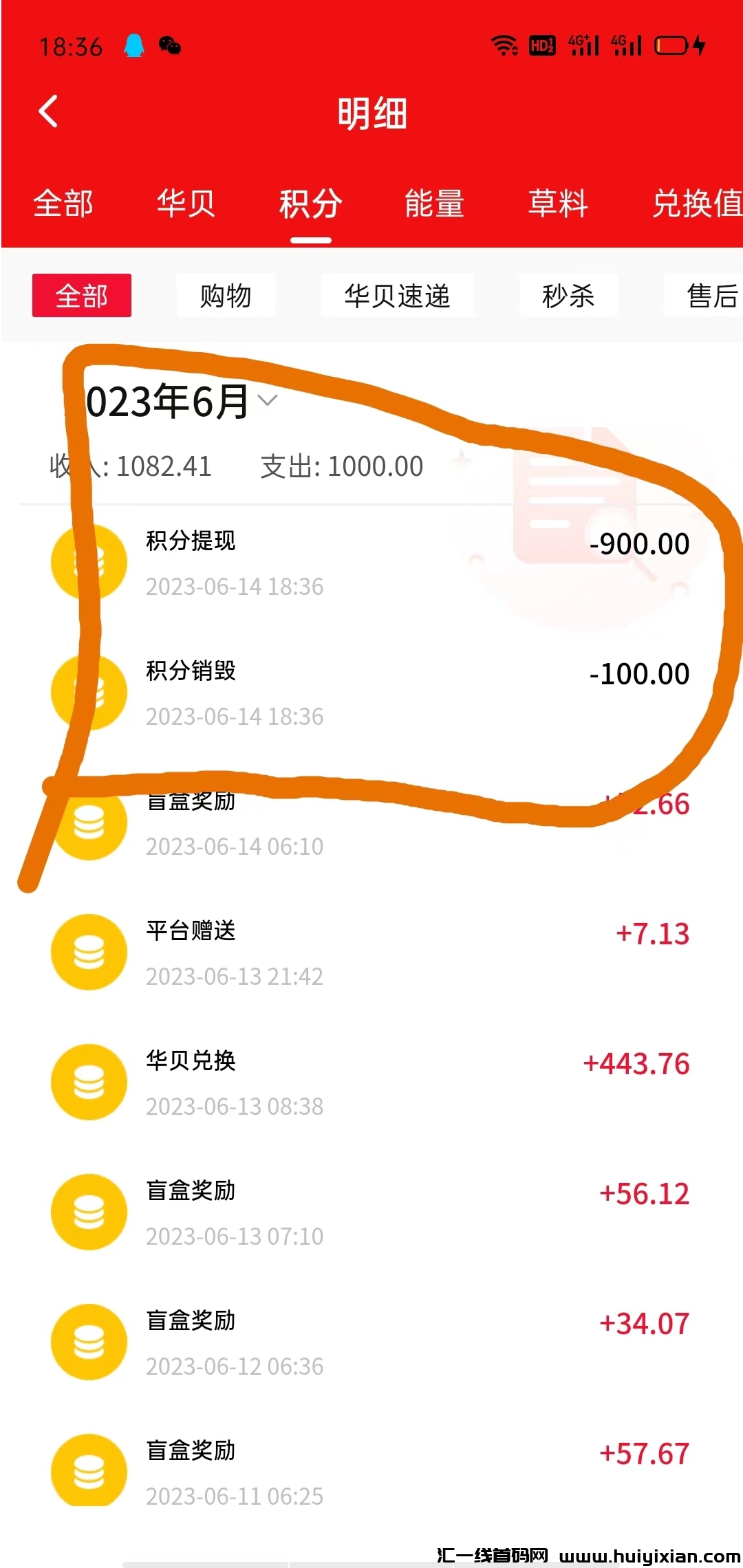Image resolution: width=743 pixels, height=1568 pixels.
Task: Switch to the 全部 top tab
Action: [x=63, y=204]
